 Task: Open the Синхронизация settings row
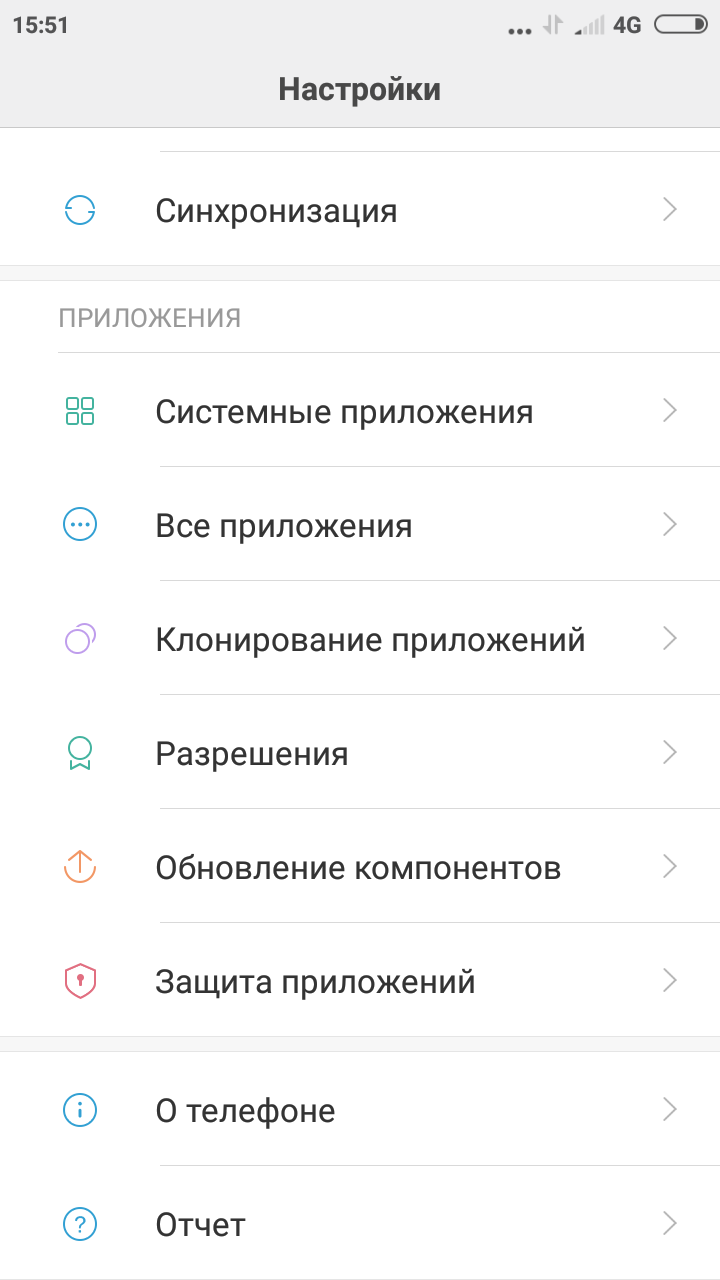[360, 211]
